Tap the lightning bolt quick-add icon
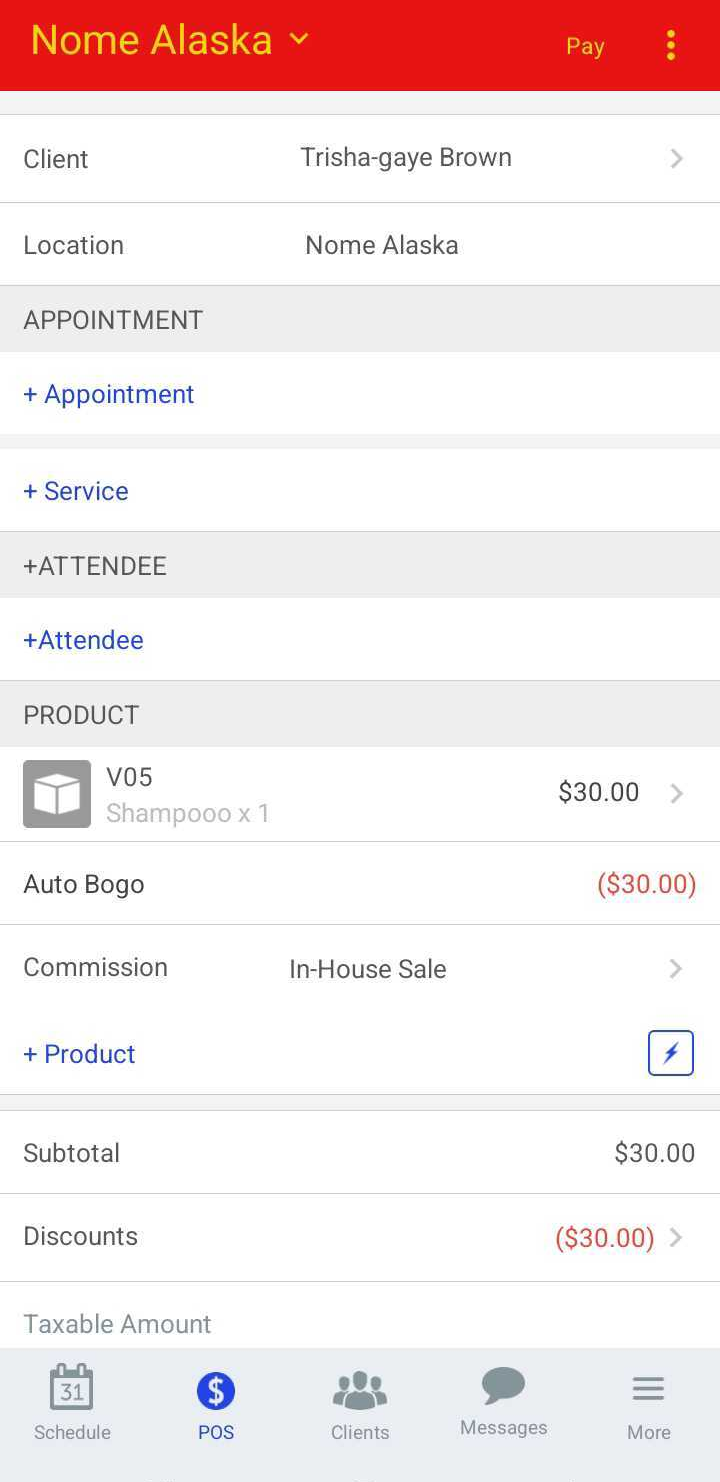 tap(671, 1053)
